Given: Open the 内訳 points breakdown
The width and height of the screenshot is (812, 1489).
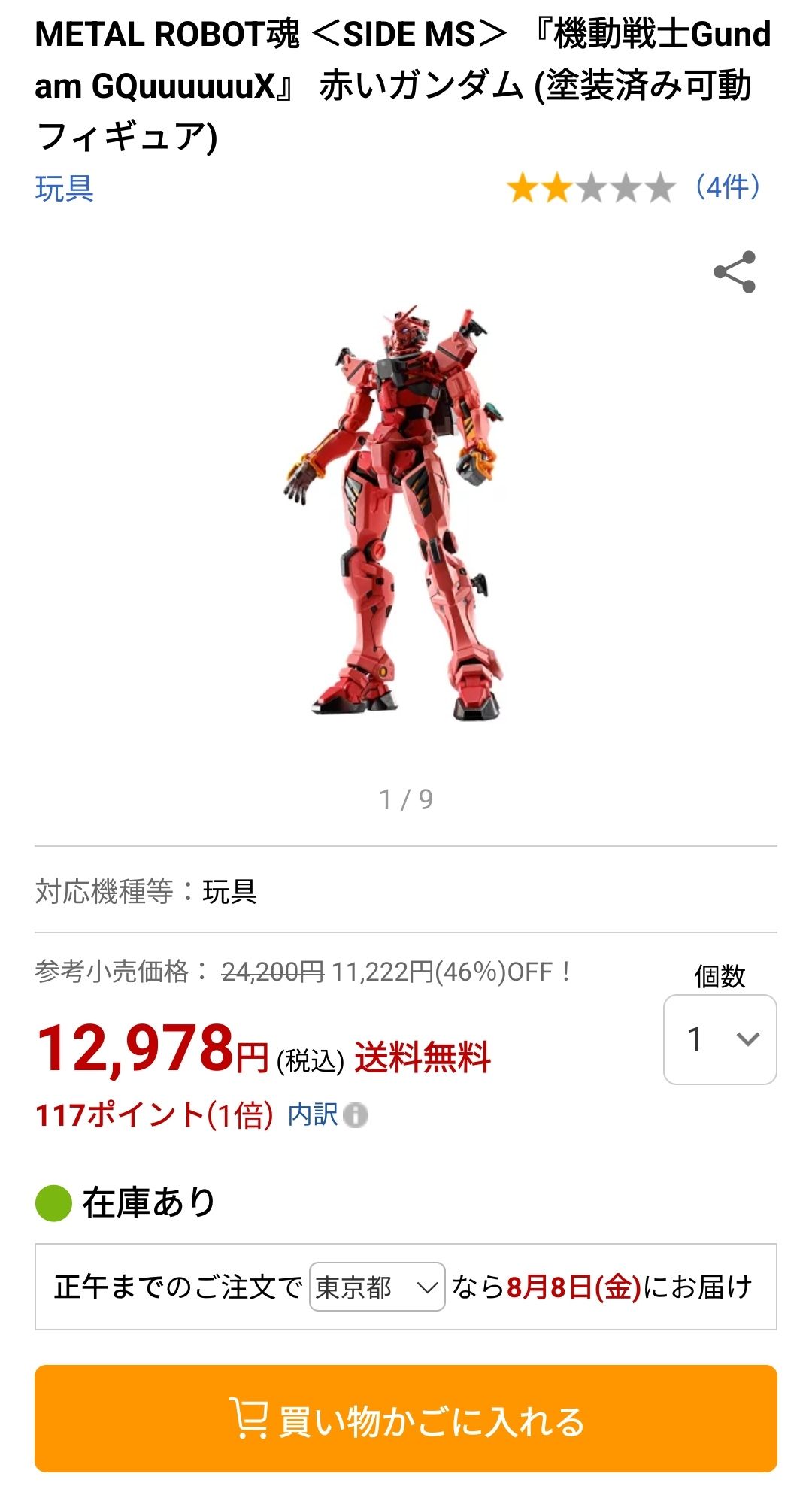Looking at the screenshot, I should click(x=326, y=1114).
